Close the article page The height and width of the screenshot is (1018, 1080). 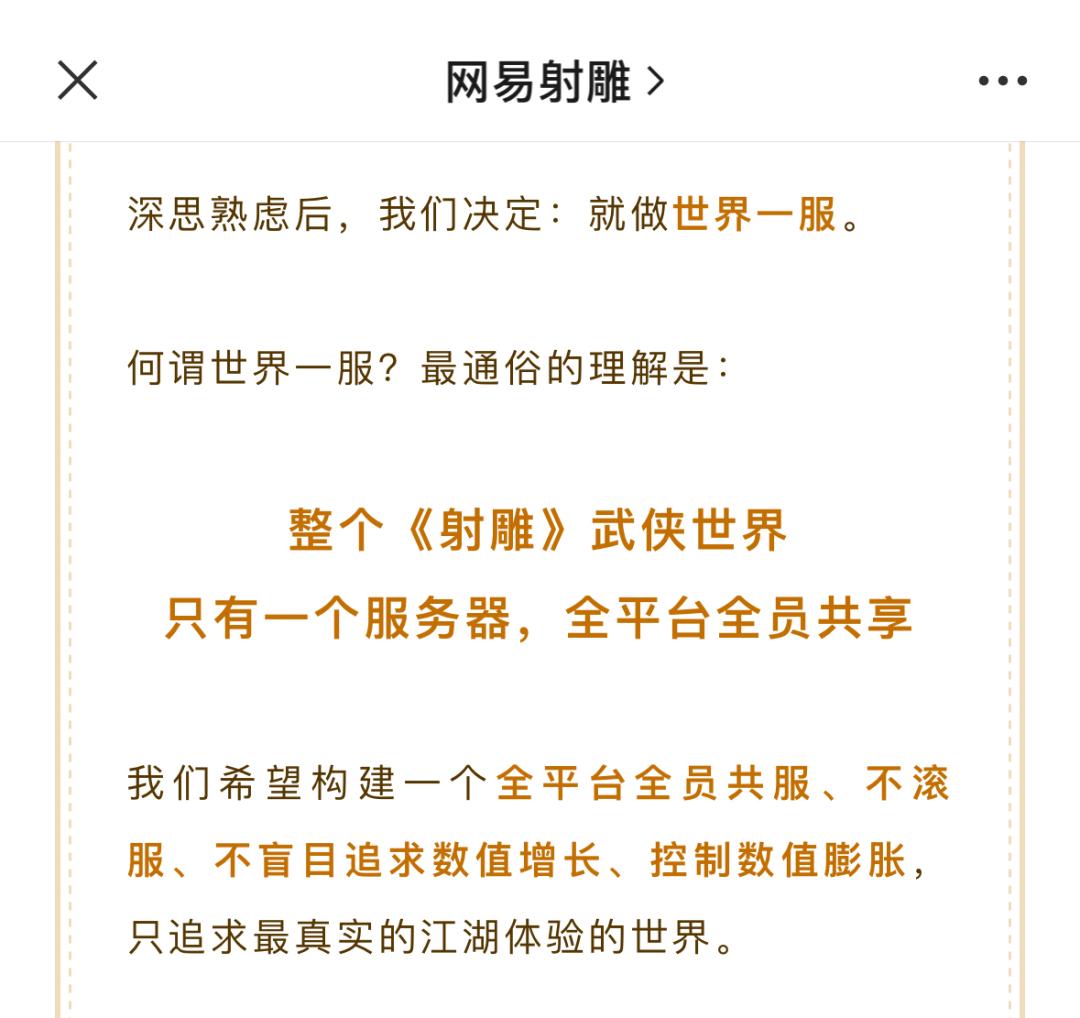[78, 80]
